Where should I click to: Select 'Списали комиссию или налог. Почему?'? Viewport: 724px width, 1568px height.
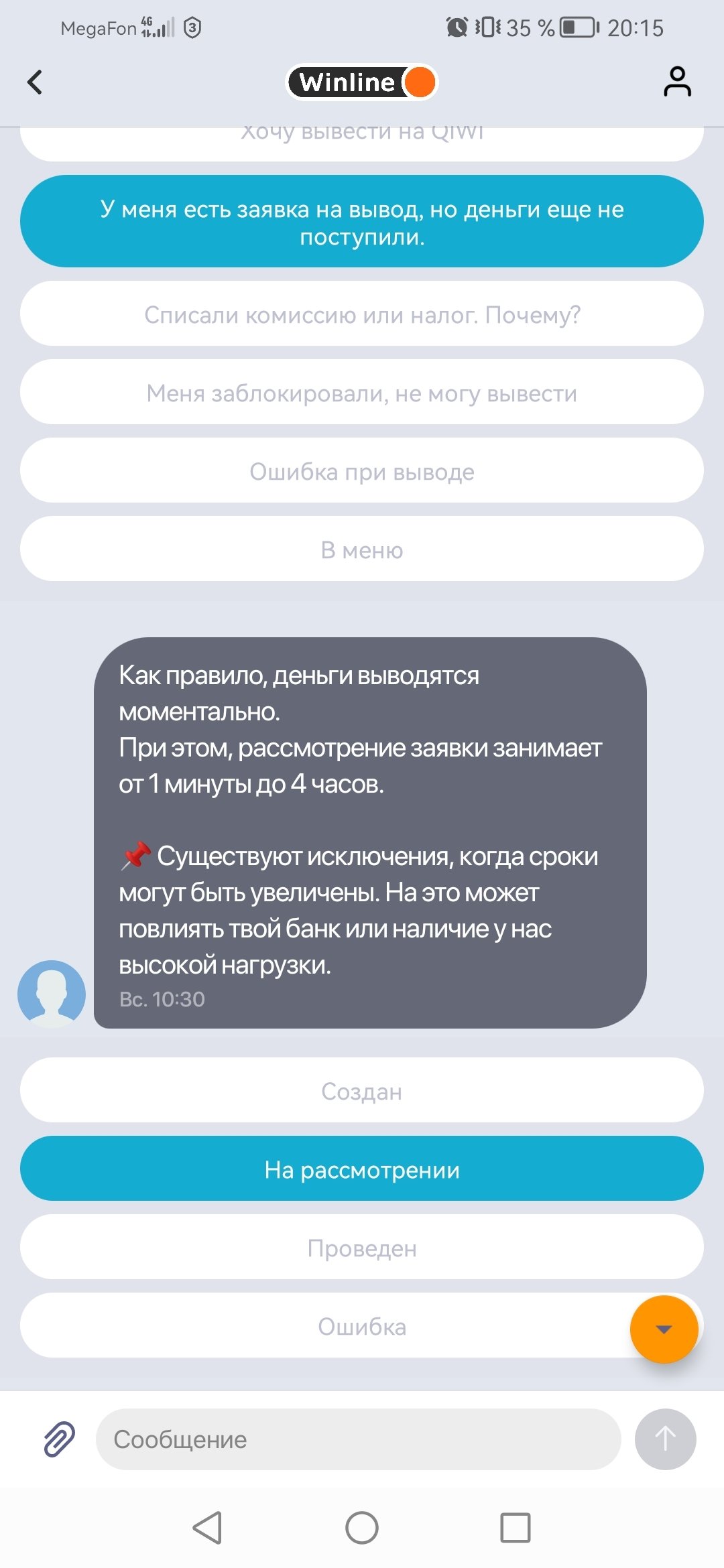click(362, 314)
